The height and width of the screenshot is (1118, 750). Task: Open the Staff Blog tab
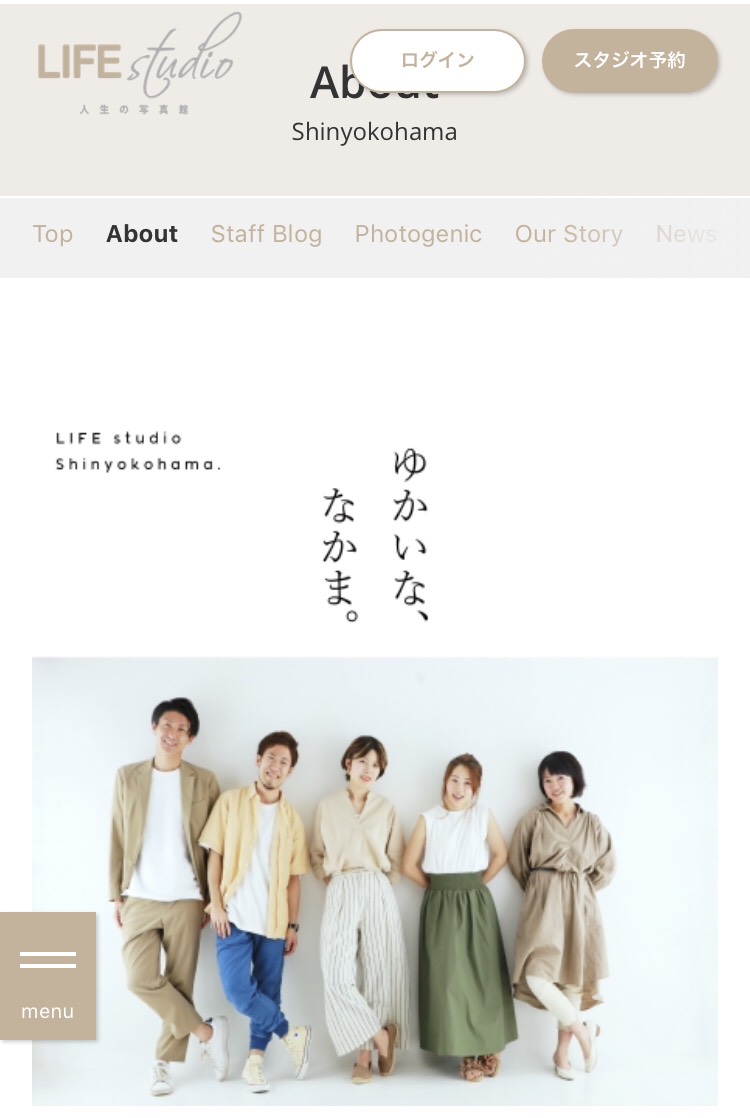coord(266,234)
